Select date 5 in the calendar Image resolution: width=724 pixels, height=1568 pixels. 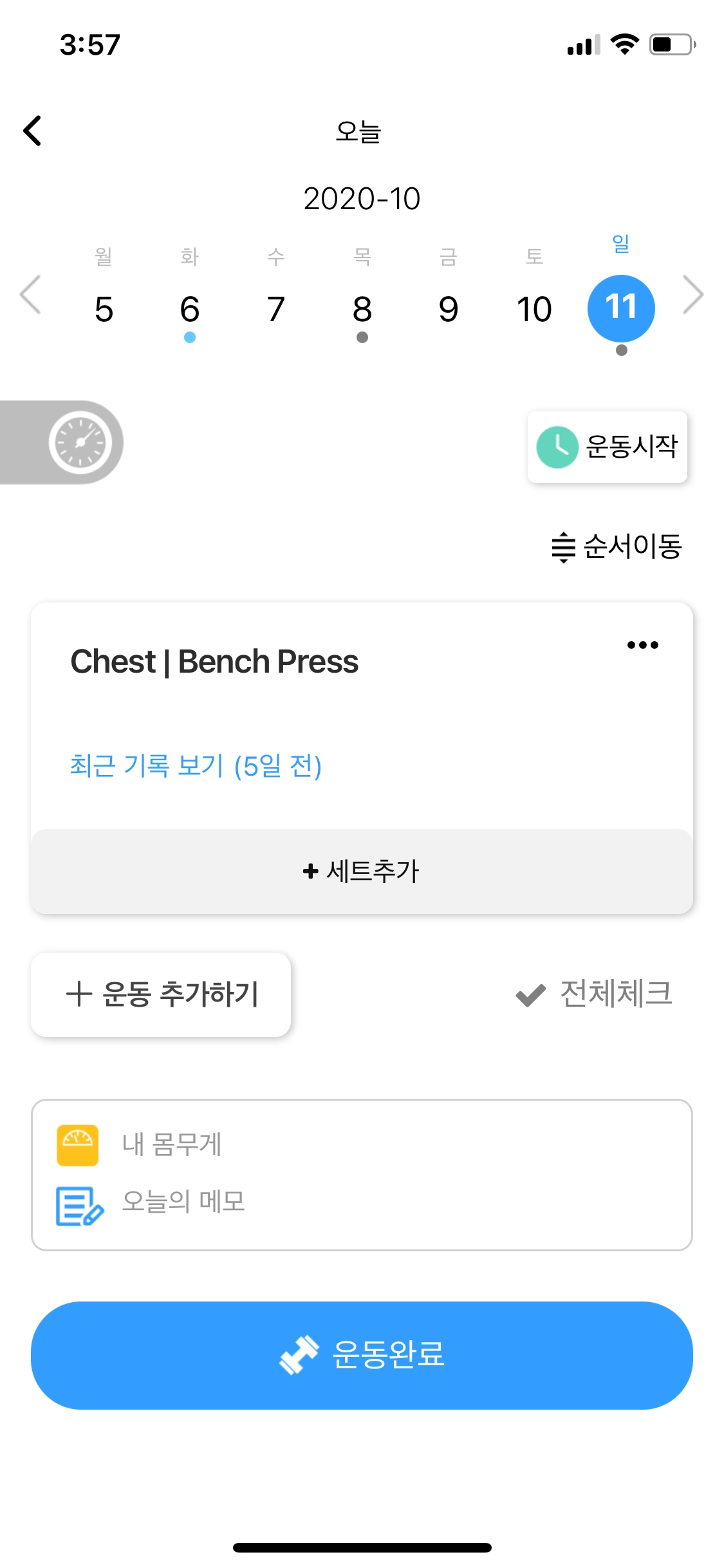(x=104, y=310)
